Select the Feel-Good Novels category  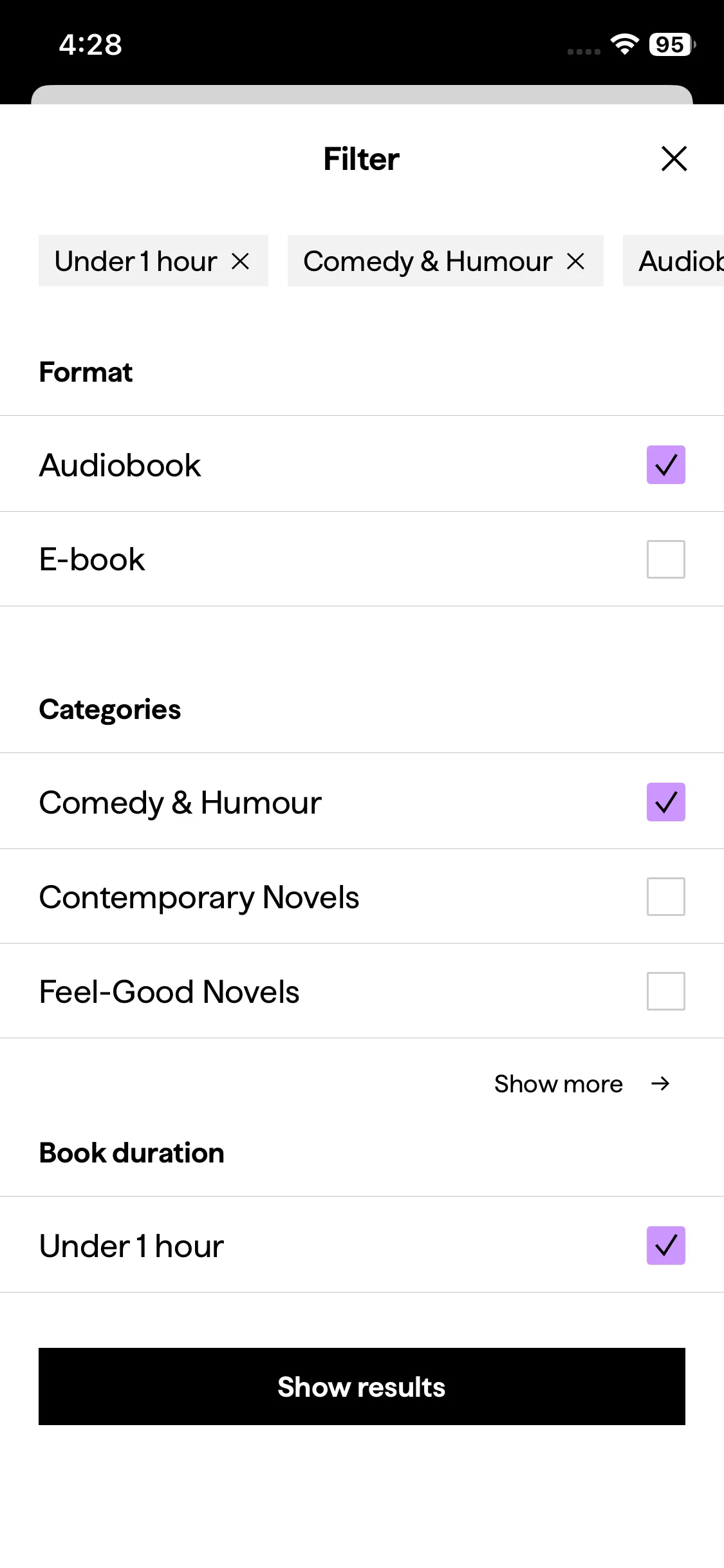tap(665, 991)
